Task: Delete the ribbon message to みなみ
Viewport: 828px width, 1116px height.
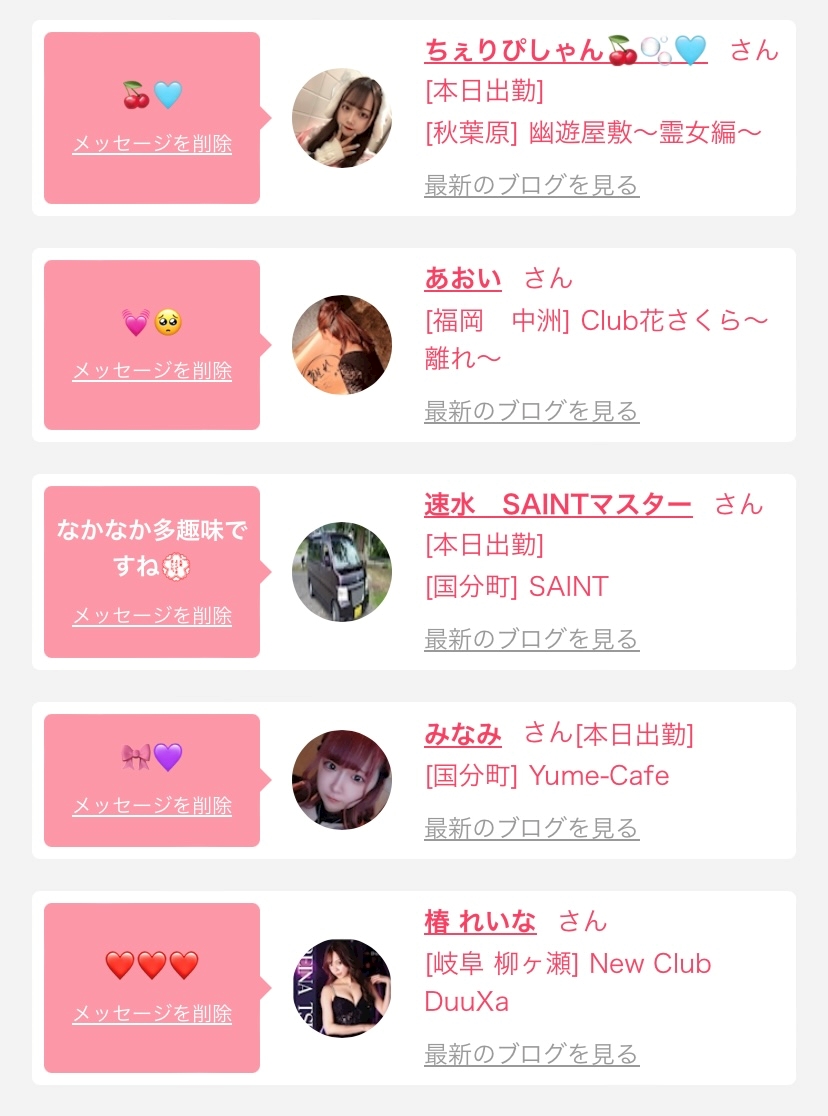Action: point(152,806)
